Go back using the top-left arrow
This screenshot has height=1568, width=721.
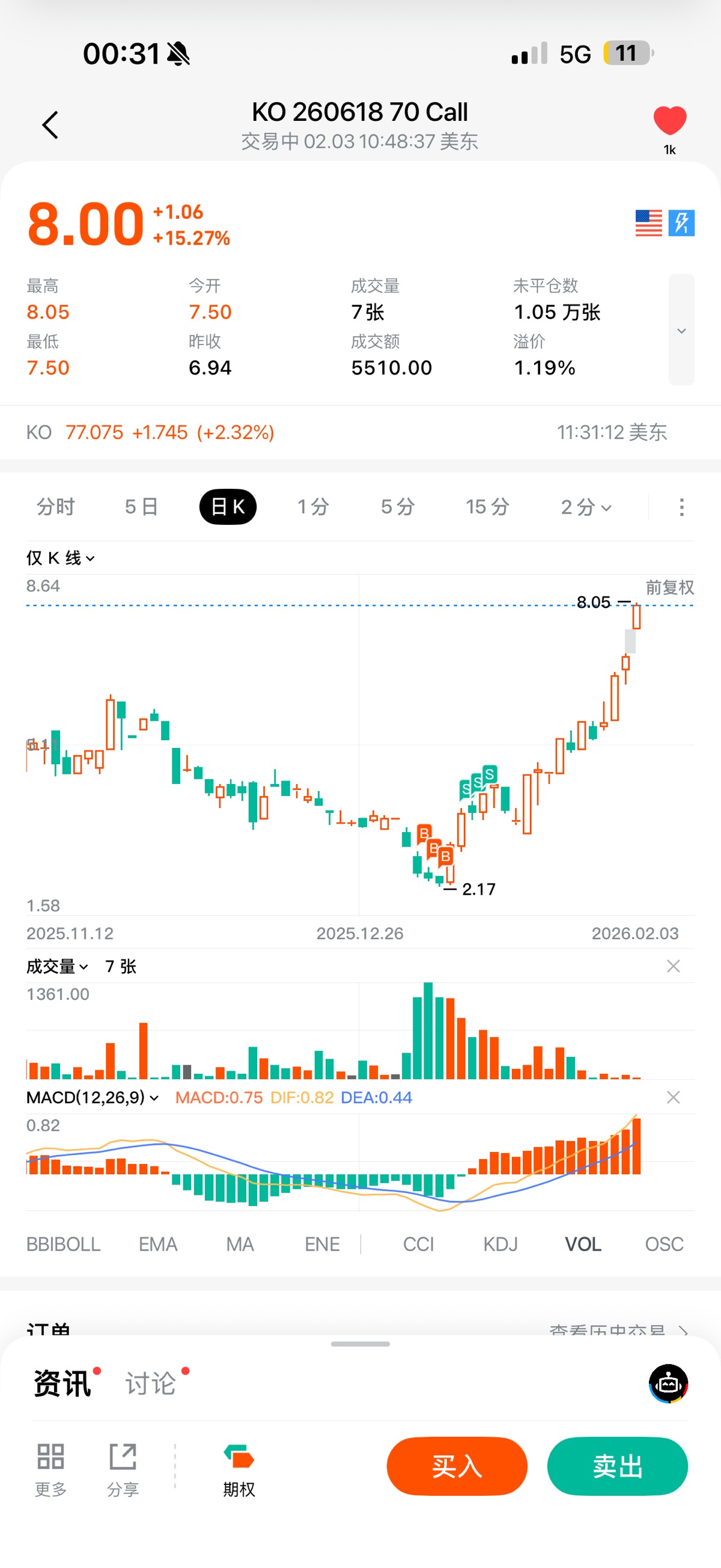pos(50,125)
